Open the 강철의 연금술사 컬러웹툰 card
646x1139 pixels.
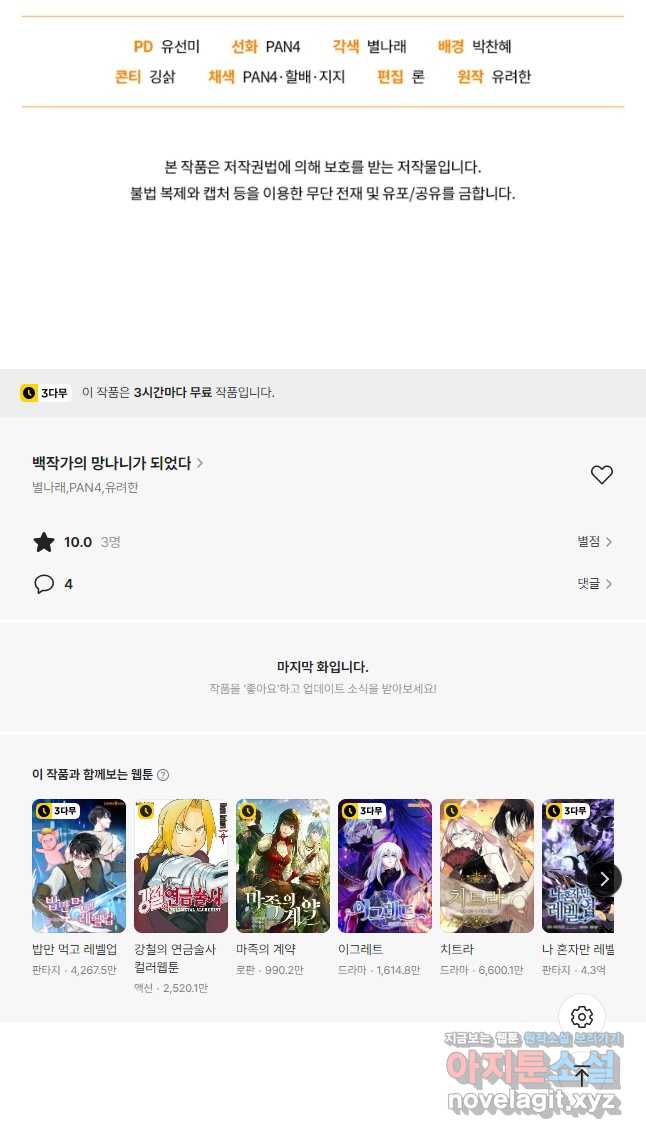point(181,866)
